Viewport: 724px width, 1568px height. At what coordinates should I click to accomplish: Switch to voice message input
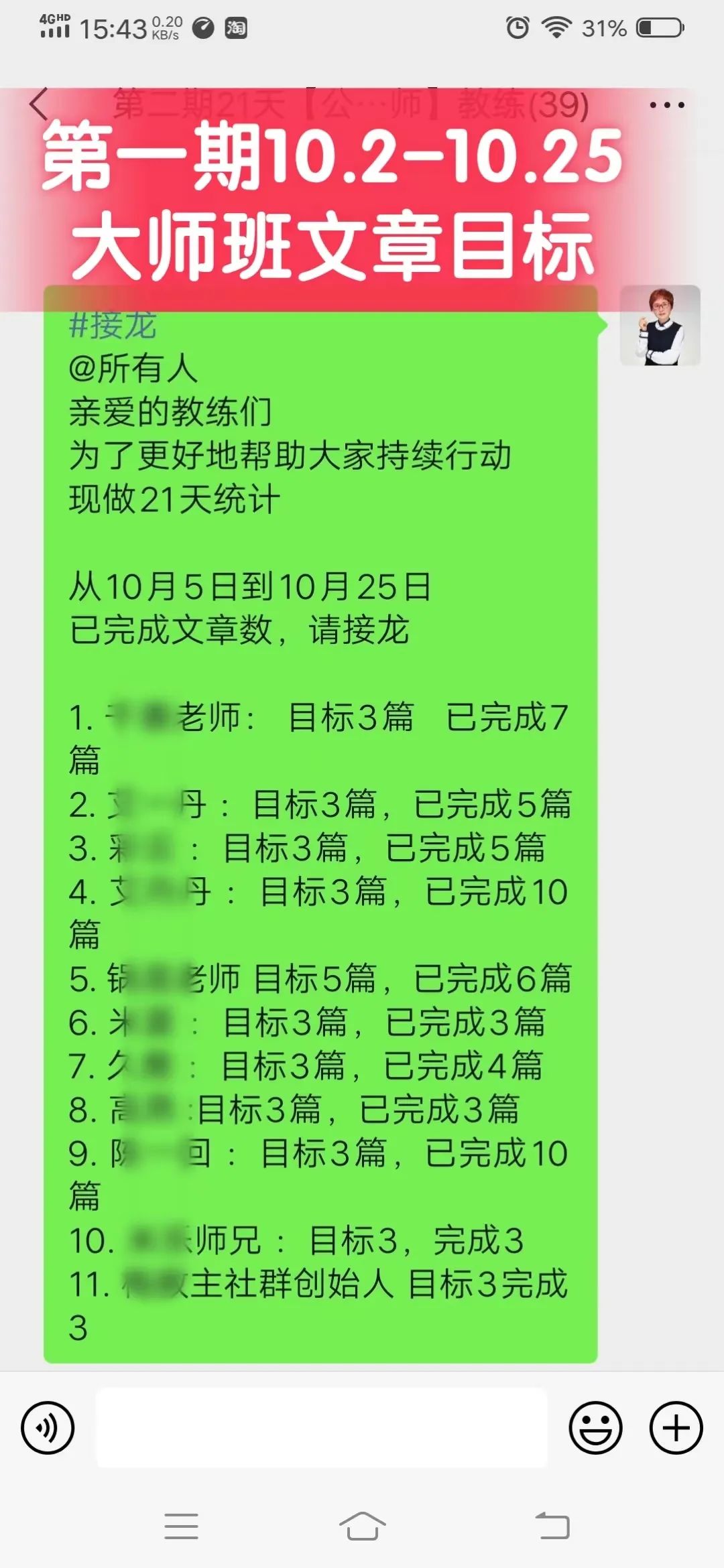(x=48, y=1428)
